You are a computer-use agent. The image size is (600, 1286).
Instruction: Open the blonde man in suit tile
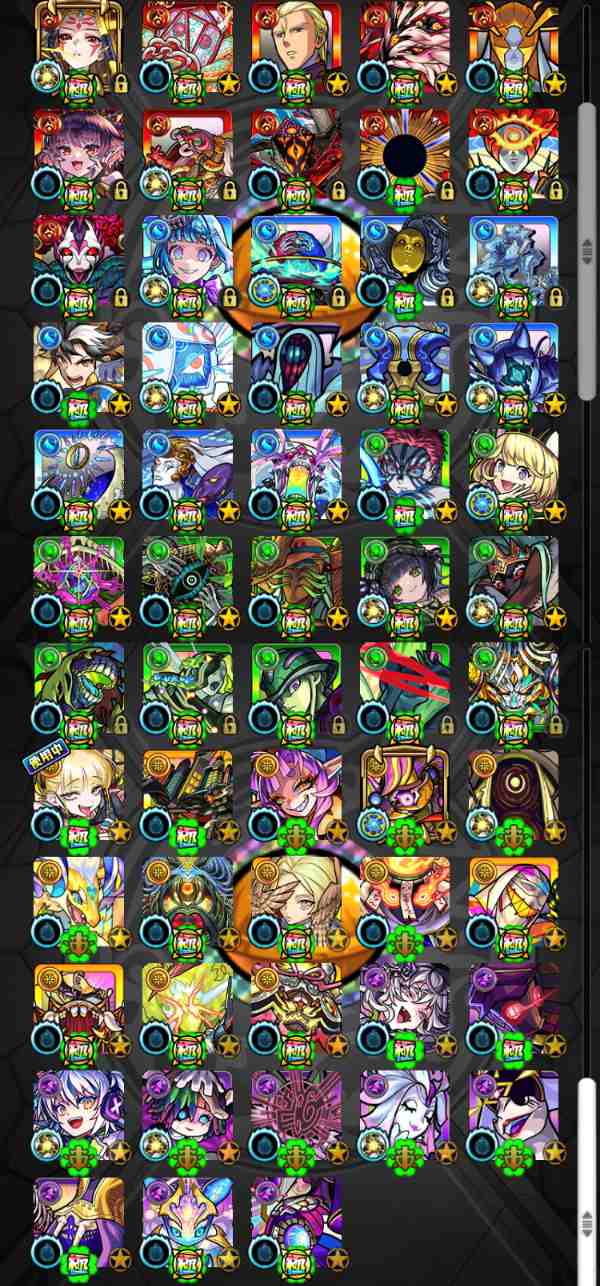296,47
